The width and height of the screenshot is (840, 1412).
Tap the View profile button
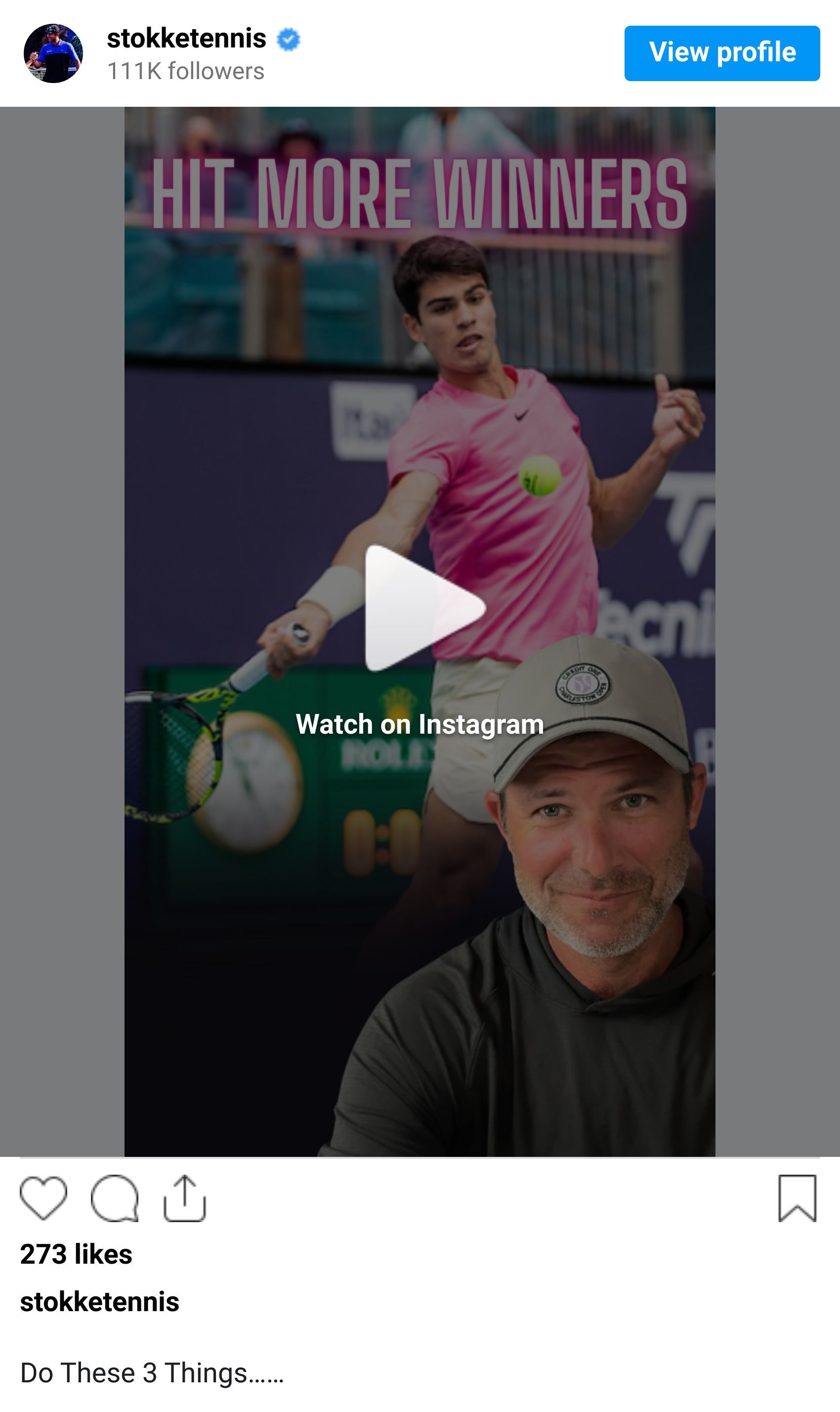coord(722,53)
